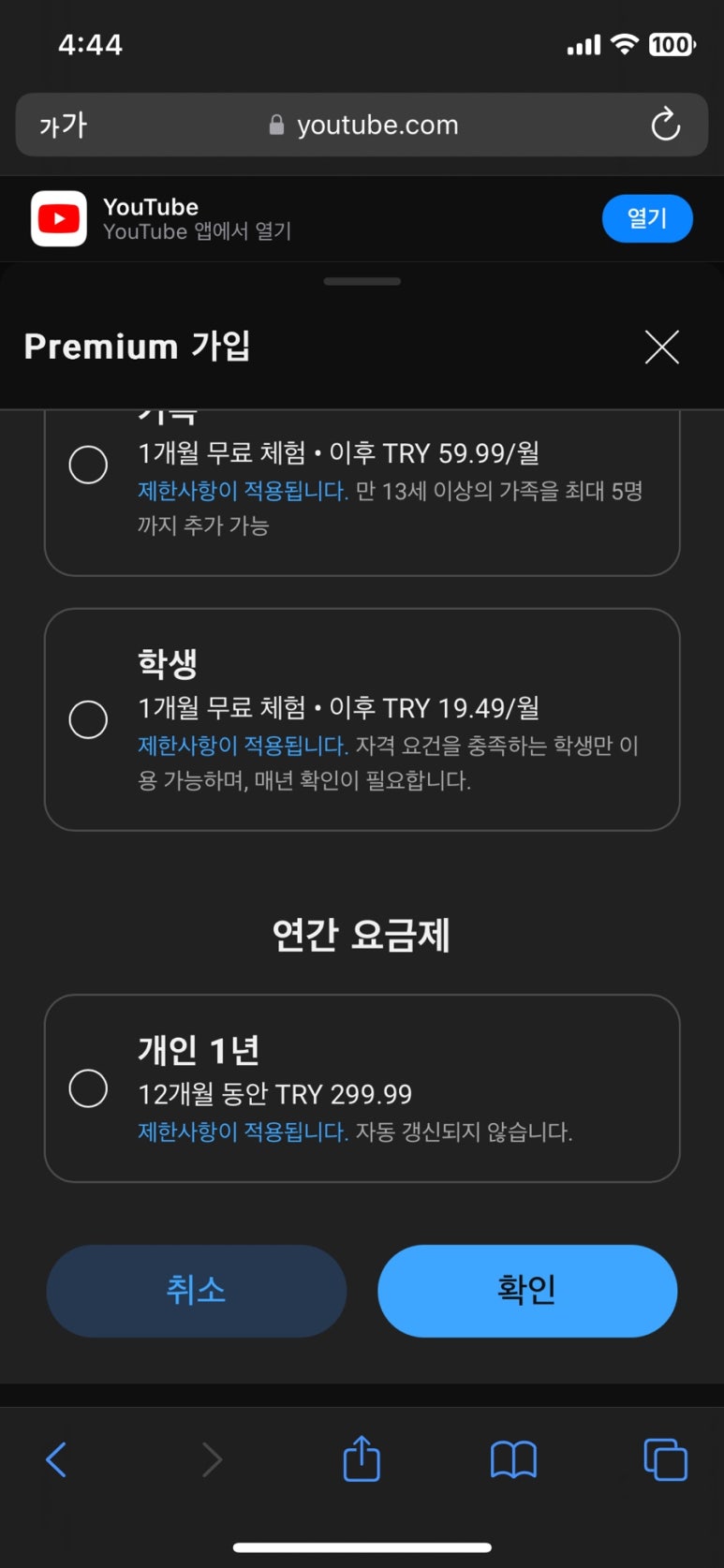Viewport: 724px width, 1568px height.
Task: Open the Safari tabs overview
Action: [x=665, y=1459]
